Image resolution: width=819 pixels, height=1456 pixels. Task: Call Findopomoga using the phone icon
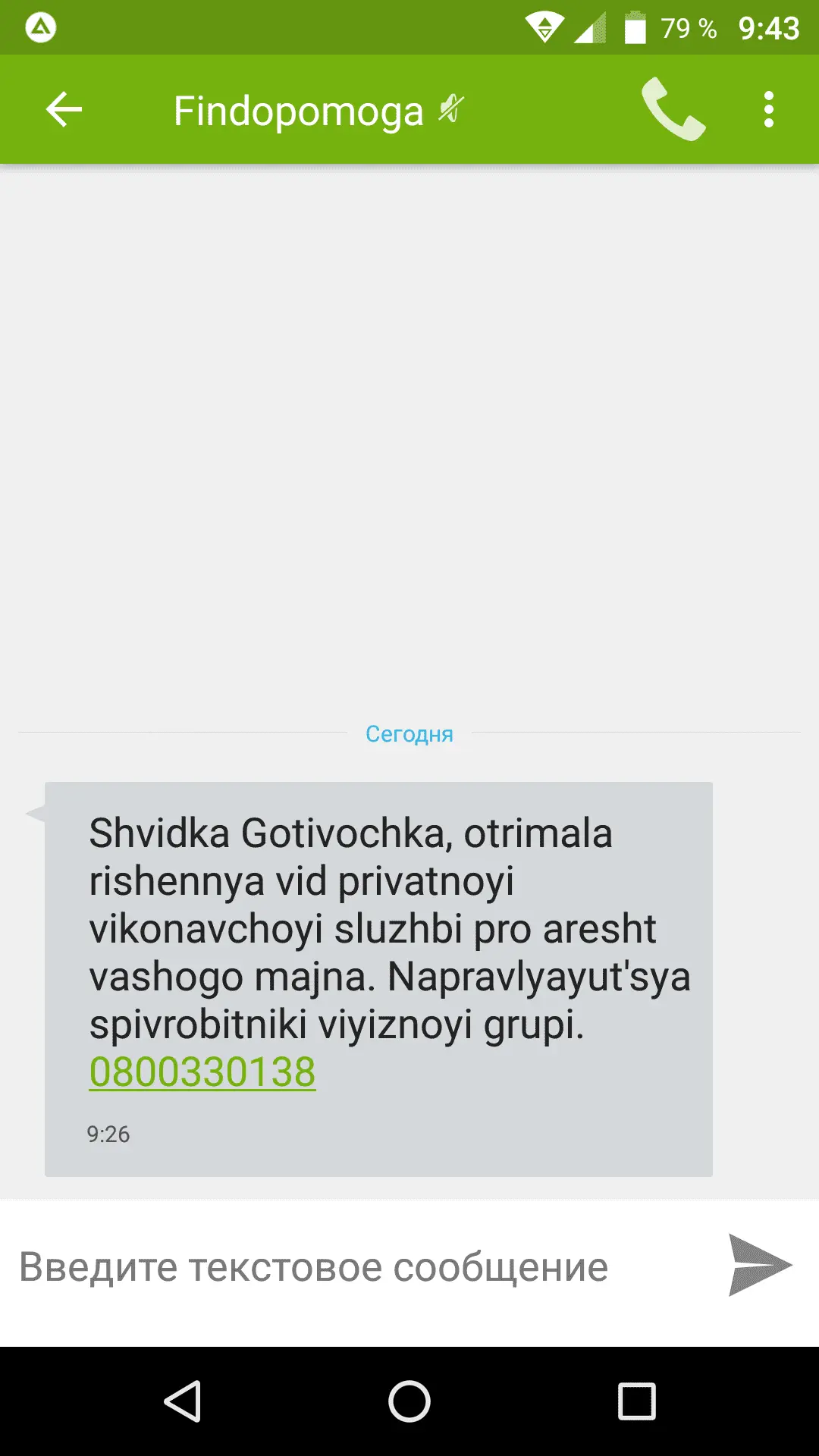673,110
